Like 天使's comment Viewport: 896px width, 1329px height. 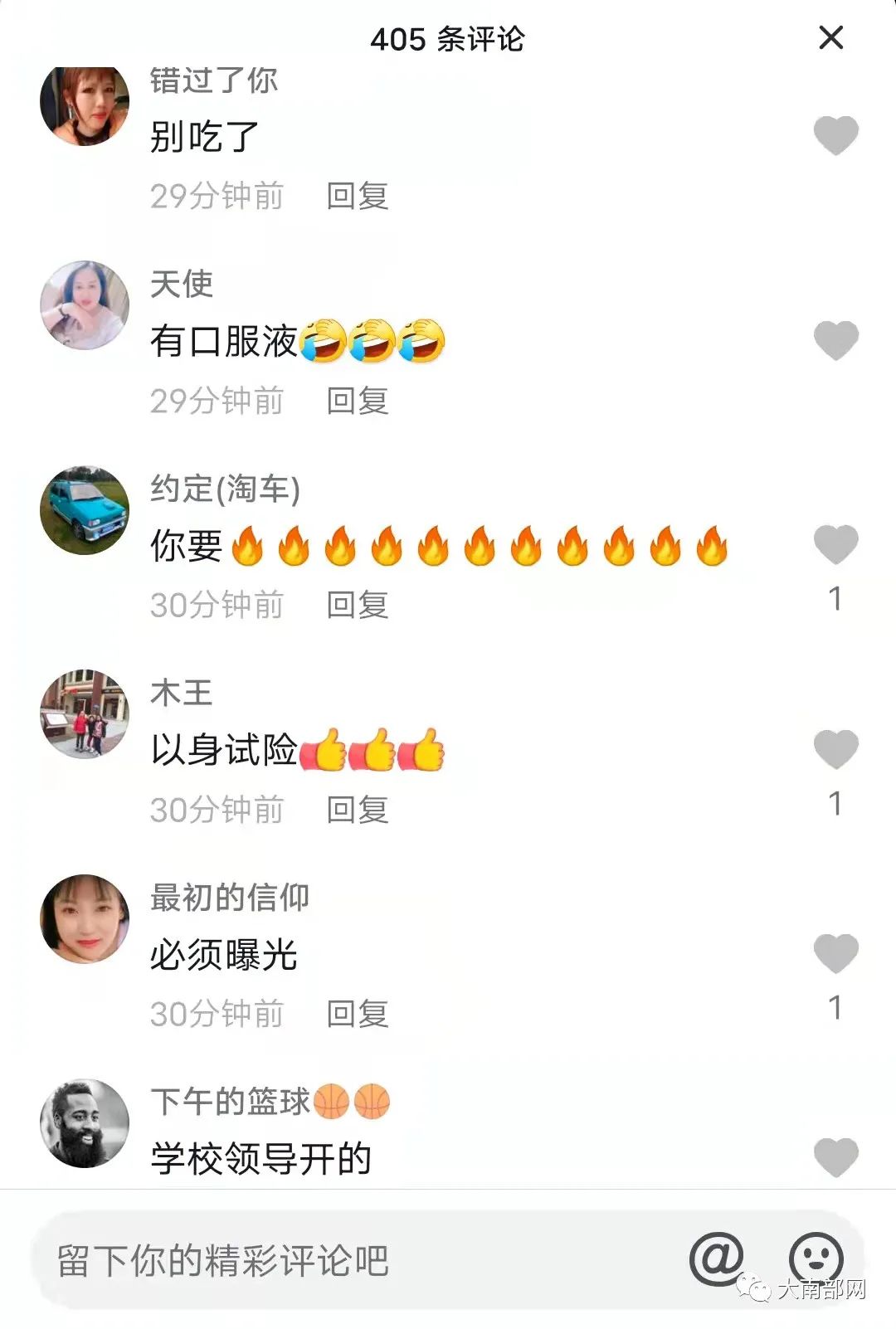(x=835, y=340)
